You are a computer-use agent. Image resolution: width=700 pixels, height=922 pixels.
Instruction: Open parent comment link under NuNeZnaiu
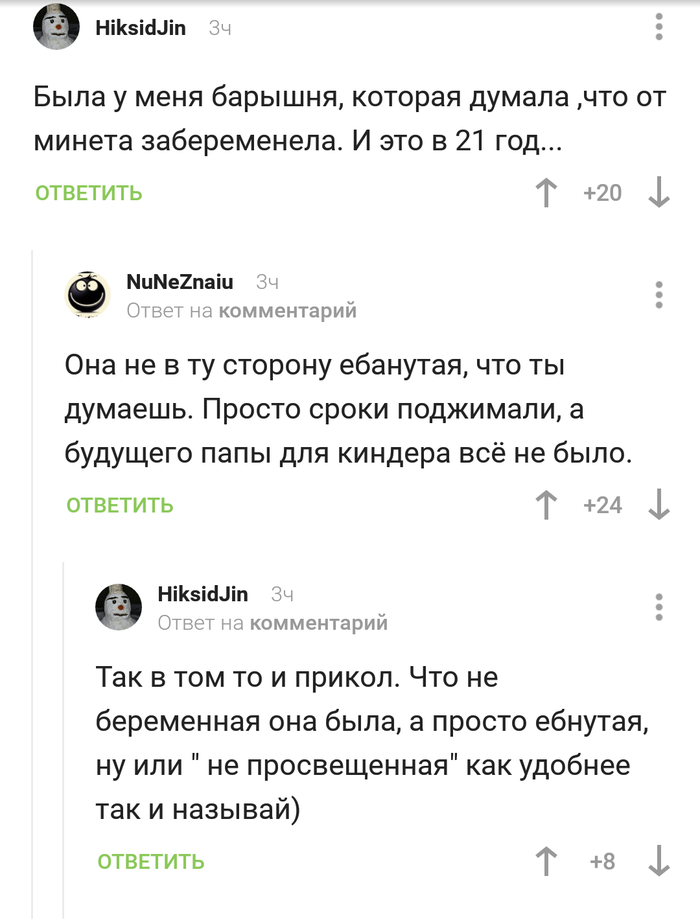click(x=287, y=311)
